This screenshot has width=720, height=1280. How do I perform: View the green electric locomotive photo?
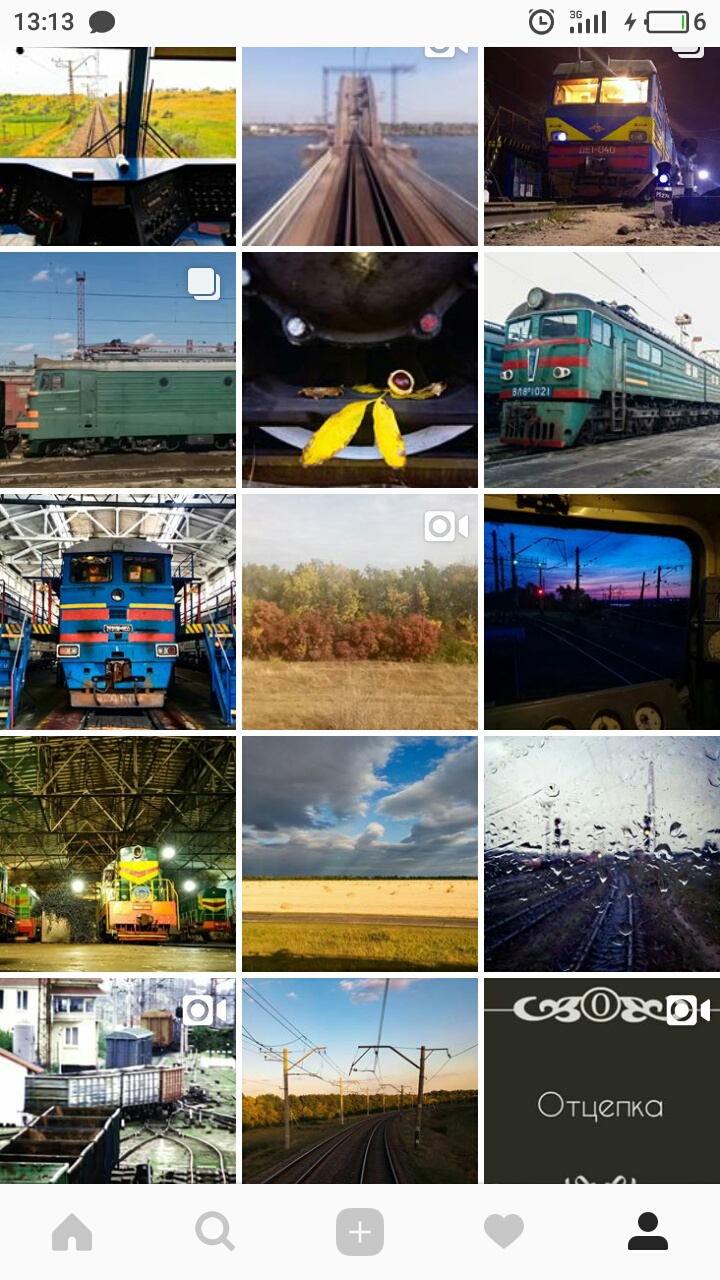pos(602,369)
